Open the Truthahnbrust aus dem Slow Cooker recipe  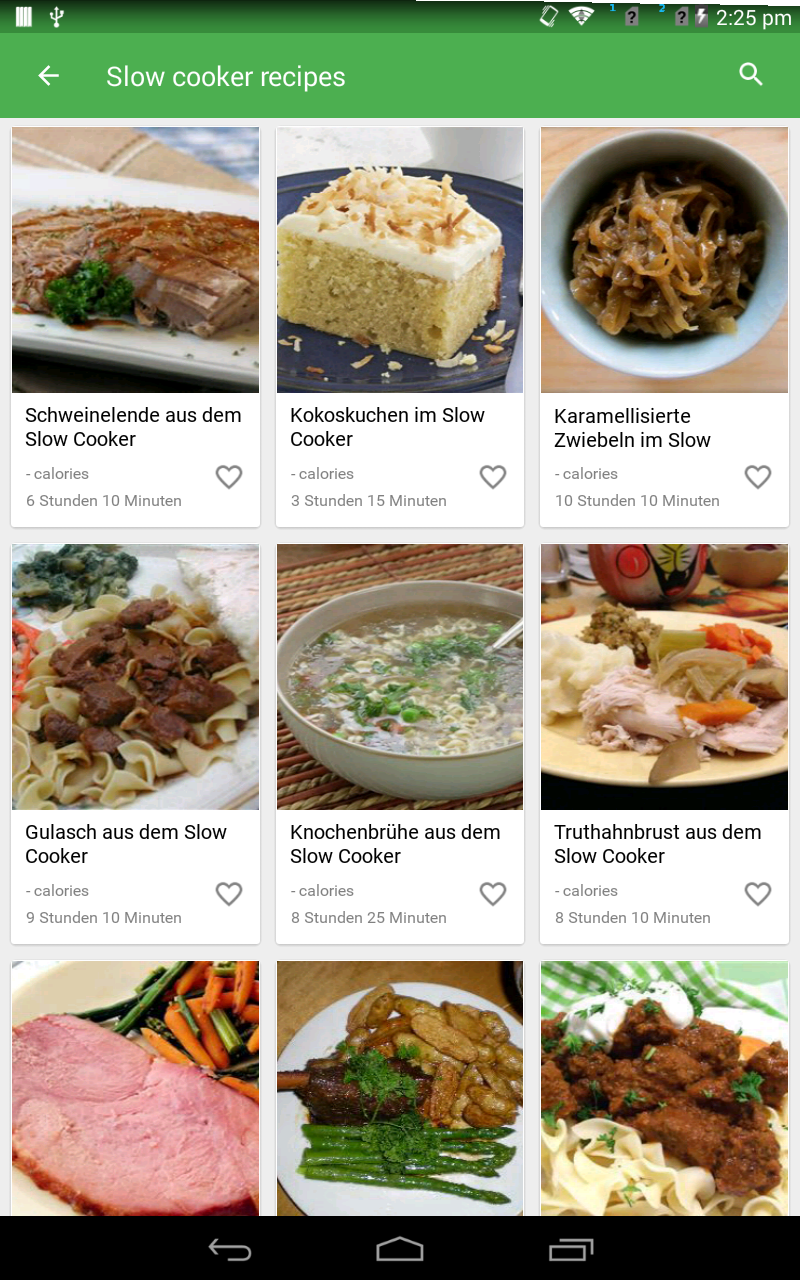coord(664,744)
